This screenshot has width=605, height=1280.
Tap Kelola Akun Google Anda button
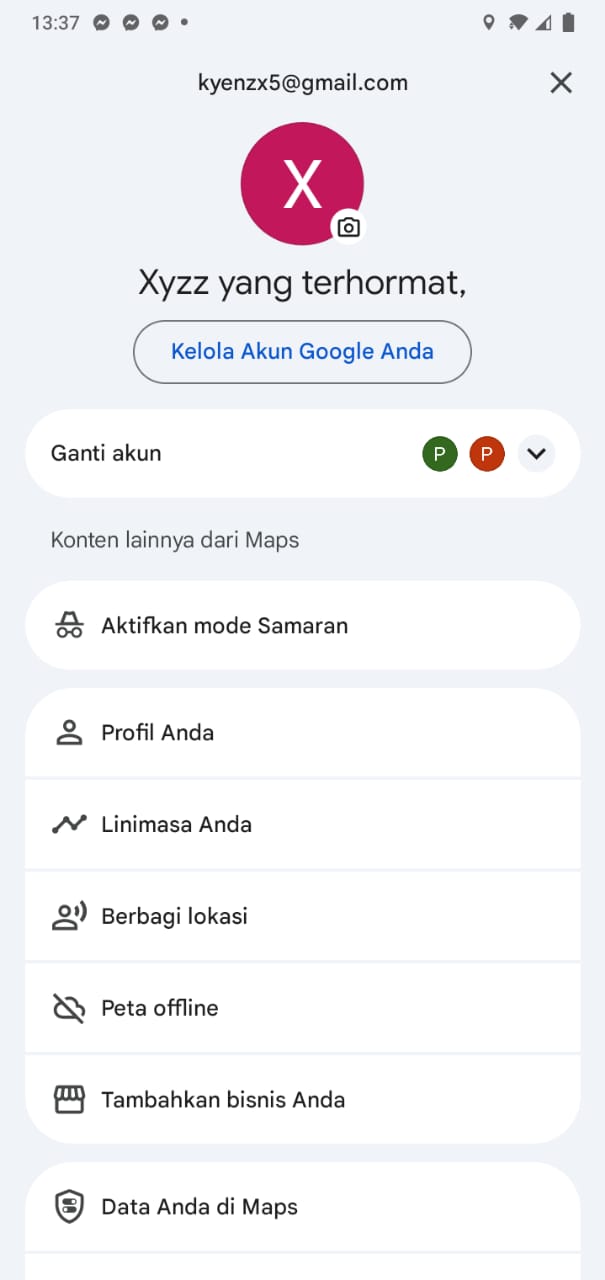pos(302,352)
